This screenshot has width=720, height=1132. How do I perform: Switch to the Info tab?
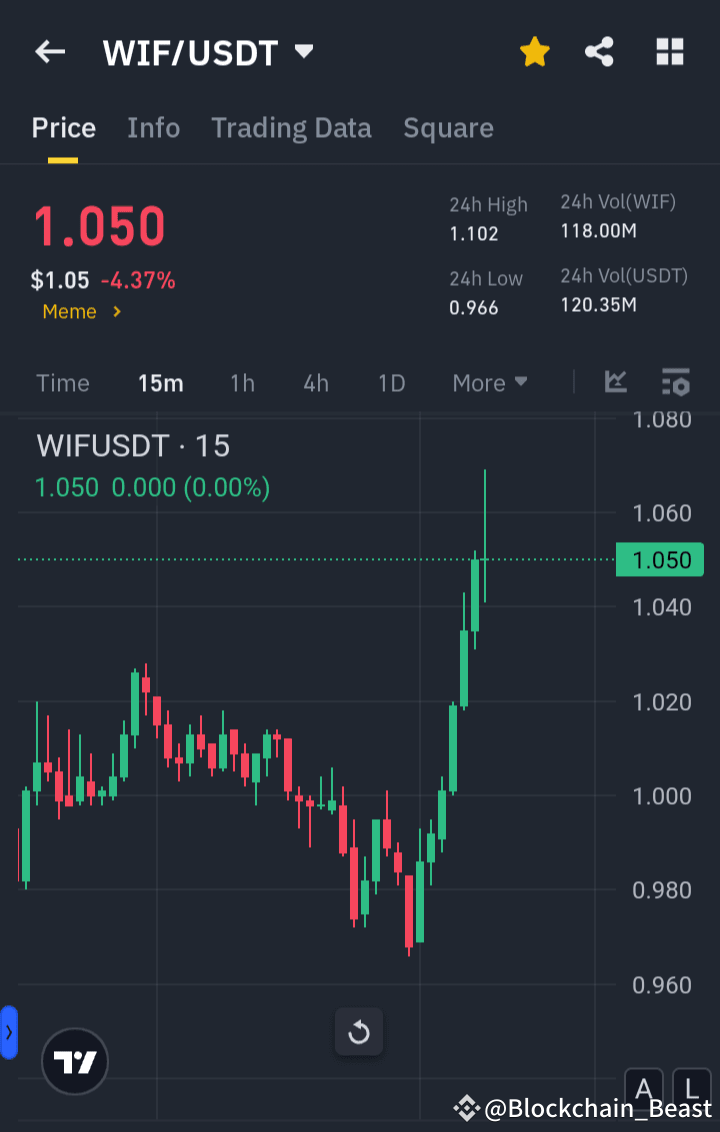(x=153, y=128)
